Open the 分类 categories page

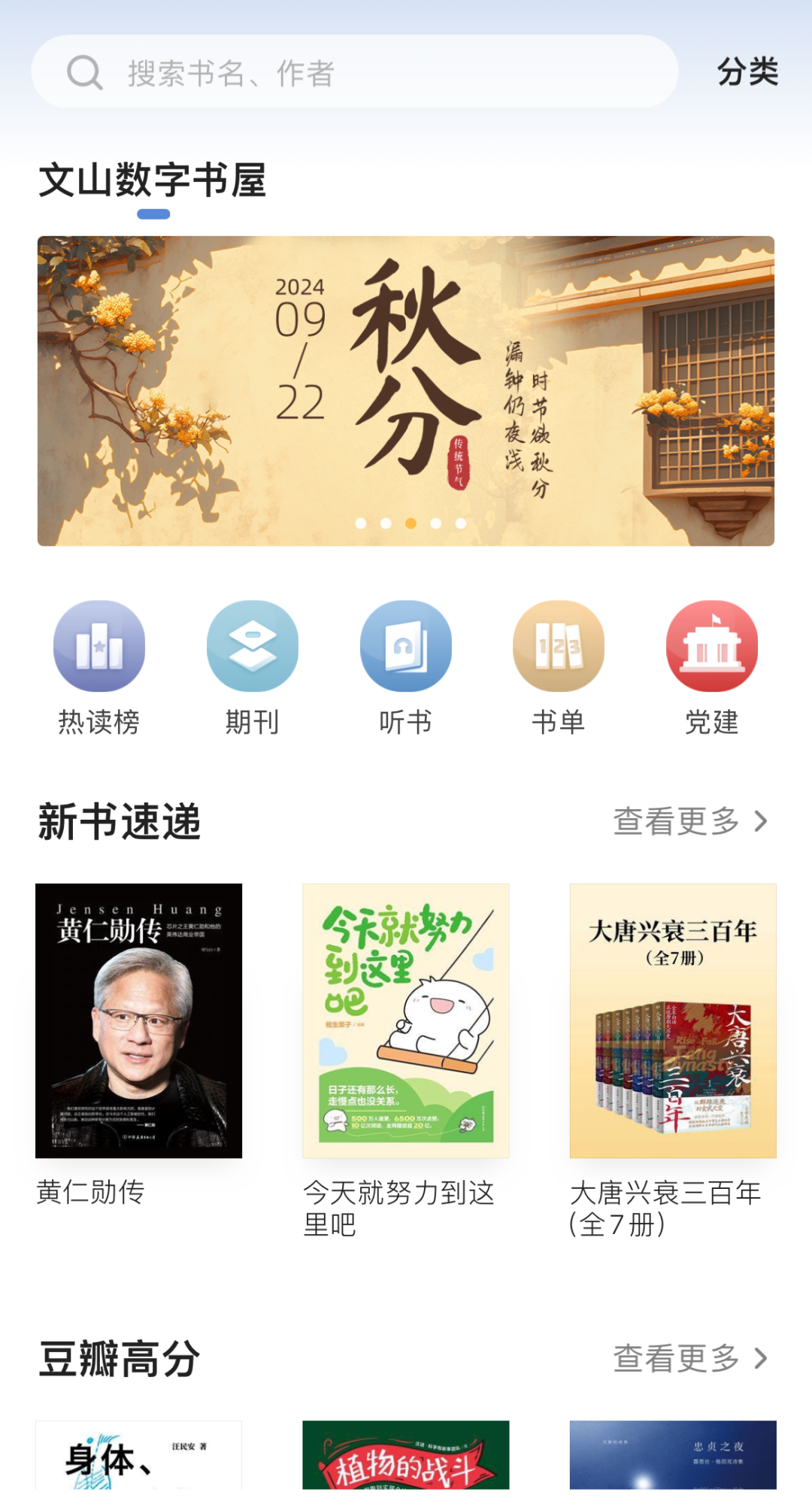coord(747,72)
